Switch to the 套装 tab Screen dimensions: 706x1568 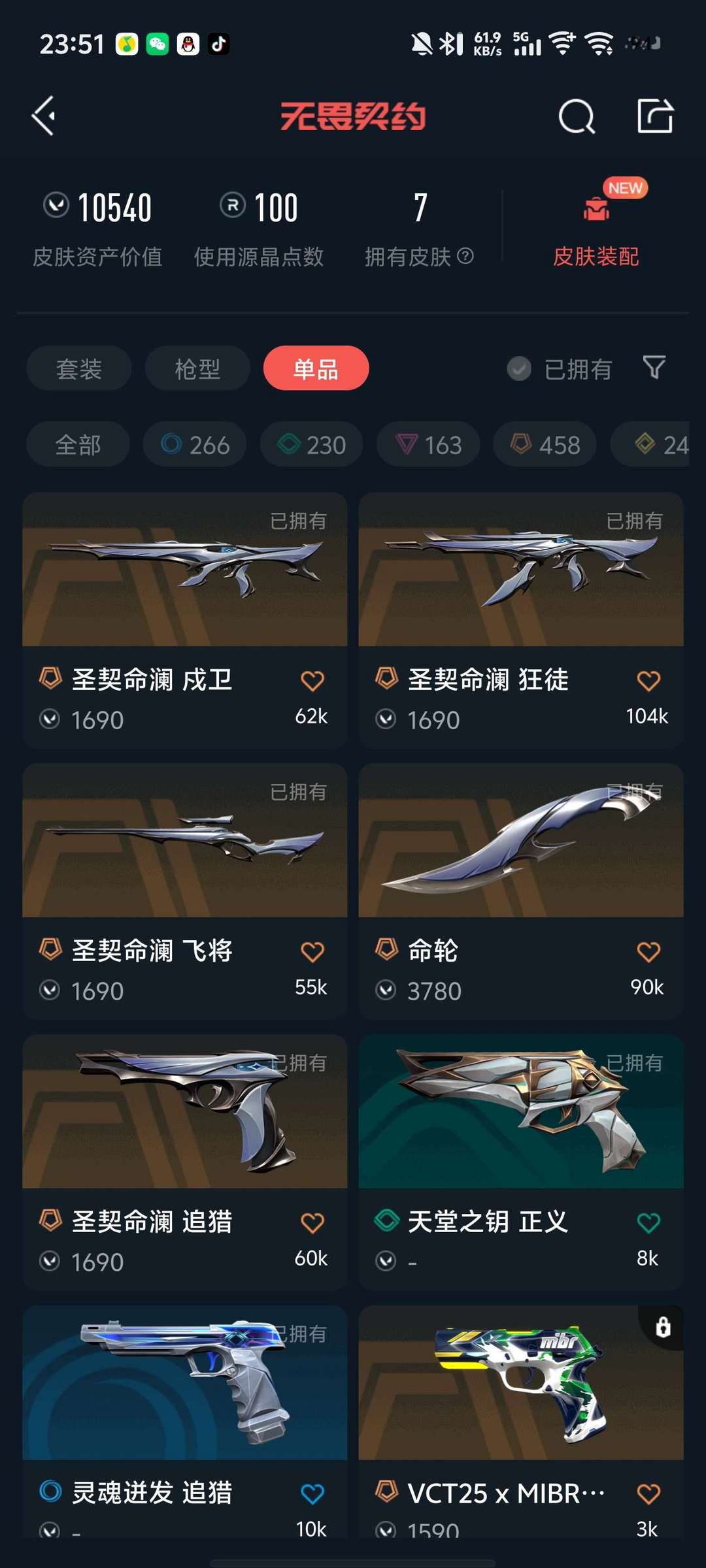79,368
